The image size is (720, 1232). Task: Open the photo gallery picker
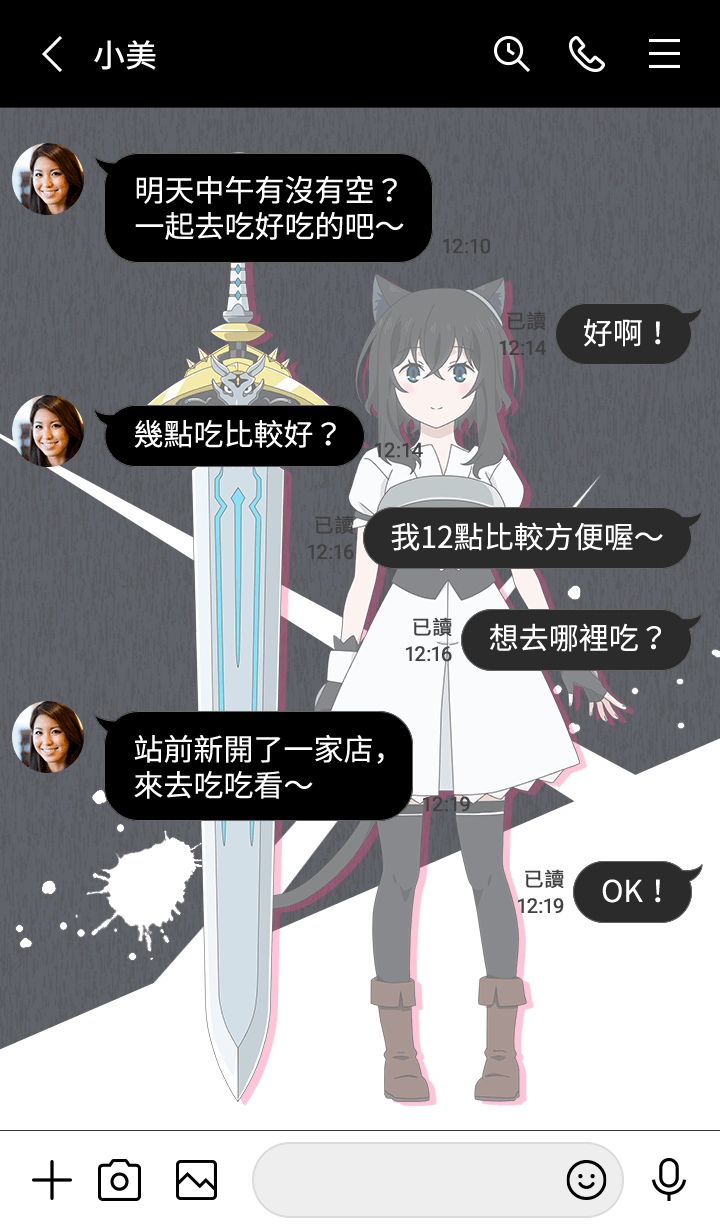(x=196, y=1181)
